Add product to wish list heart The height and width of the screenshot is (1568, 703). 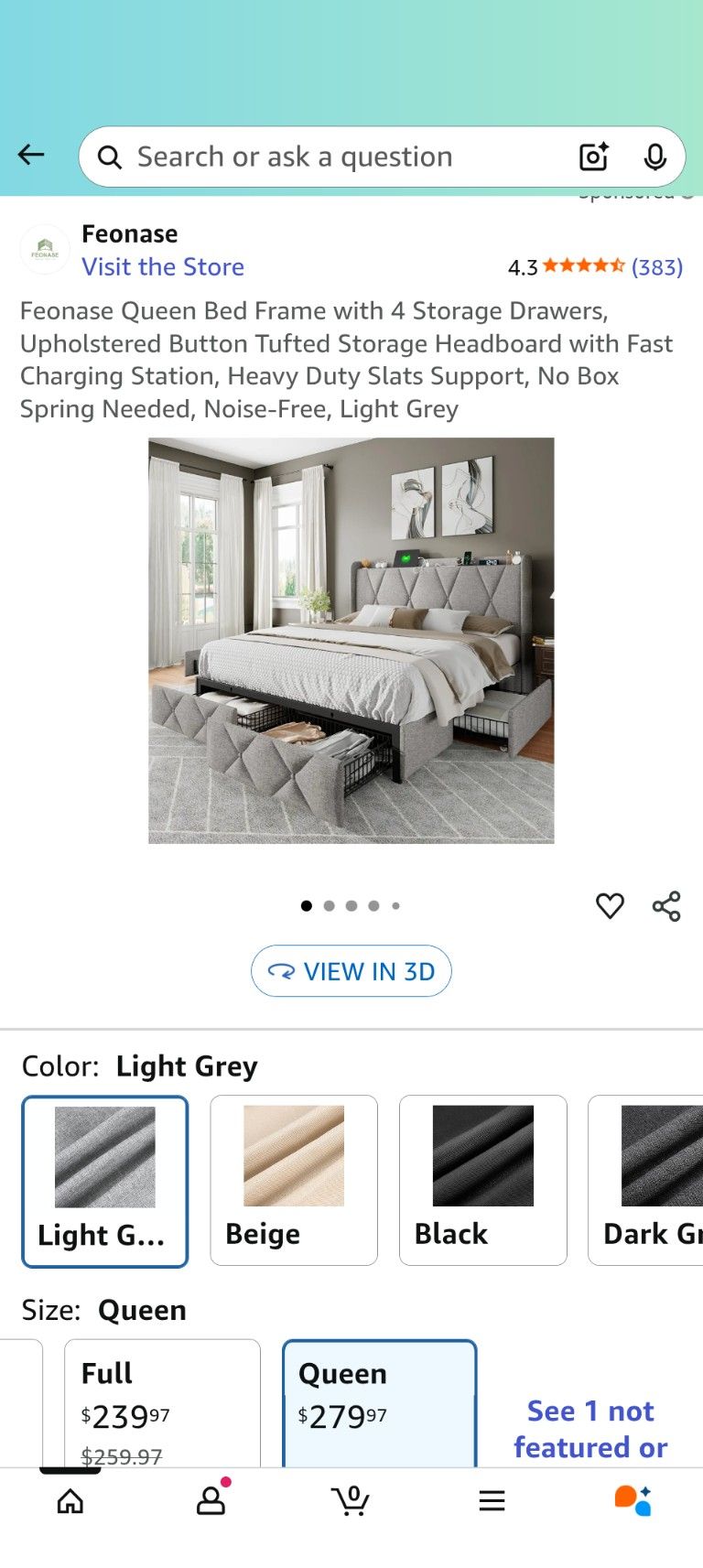pos(610,906)
